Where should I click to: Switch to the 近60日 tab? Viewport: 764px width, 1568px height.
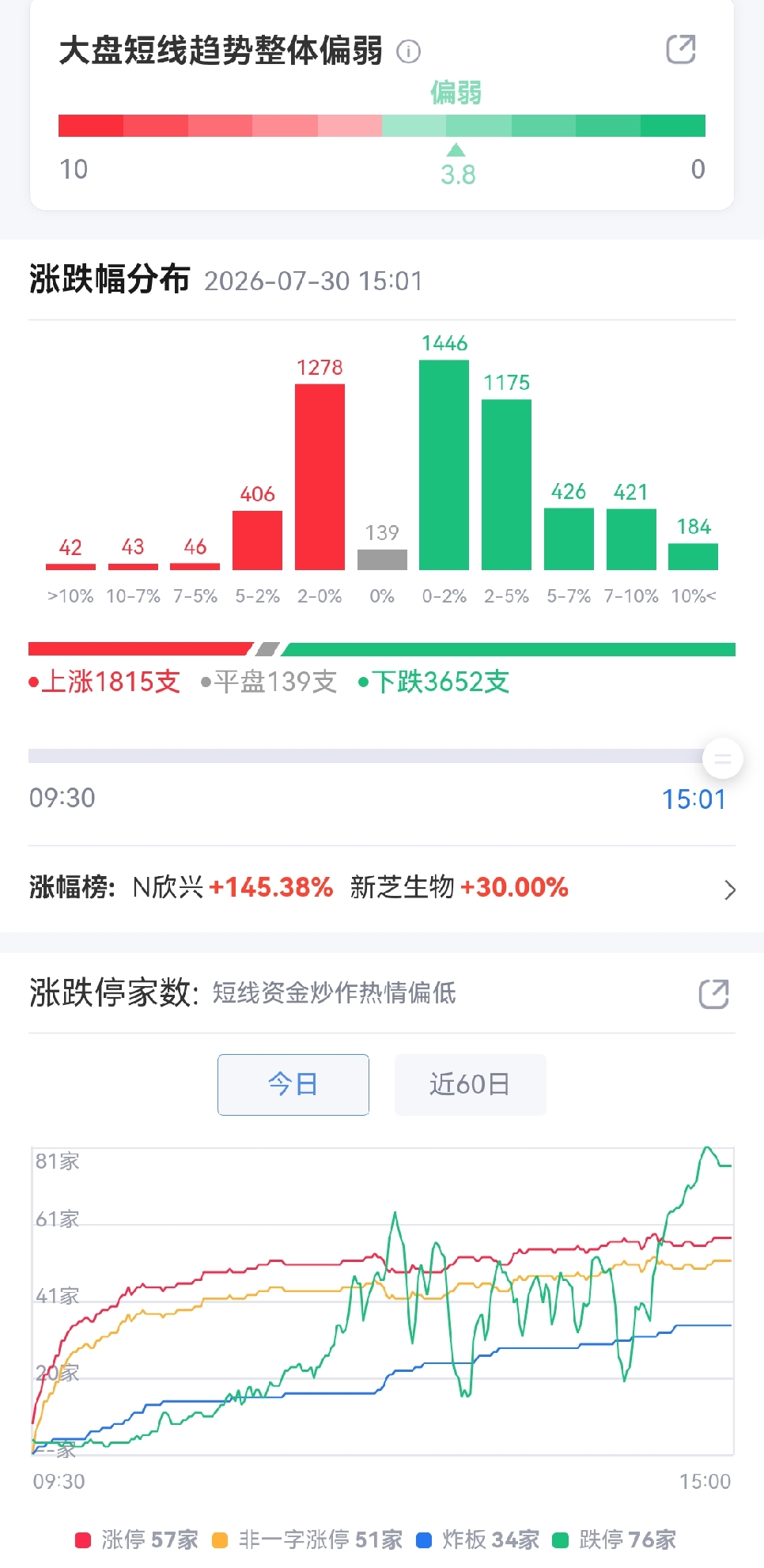tap(470, 1084)
